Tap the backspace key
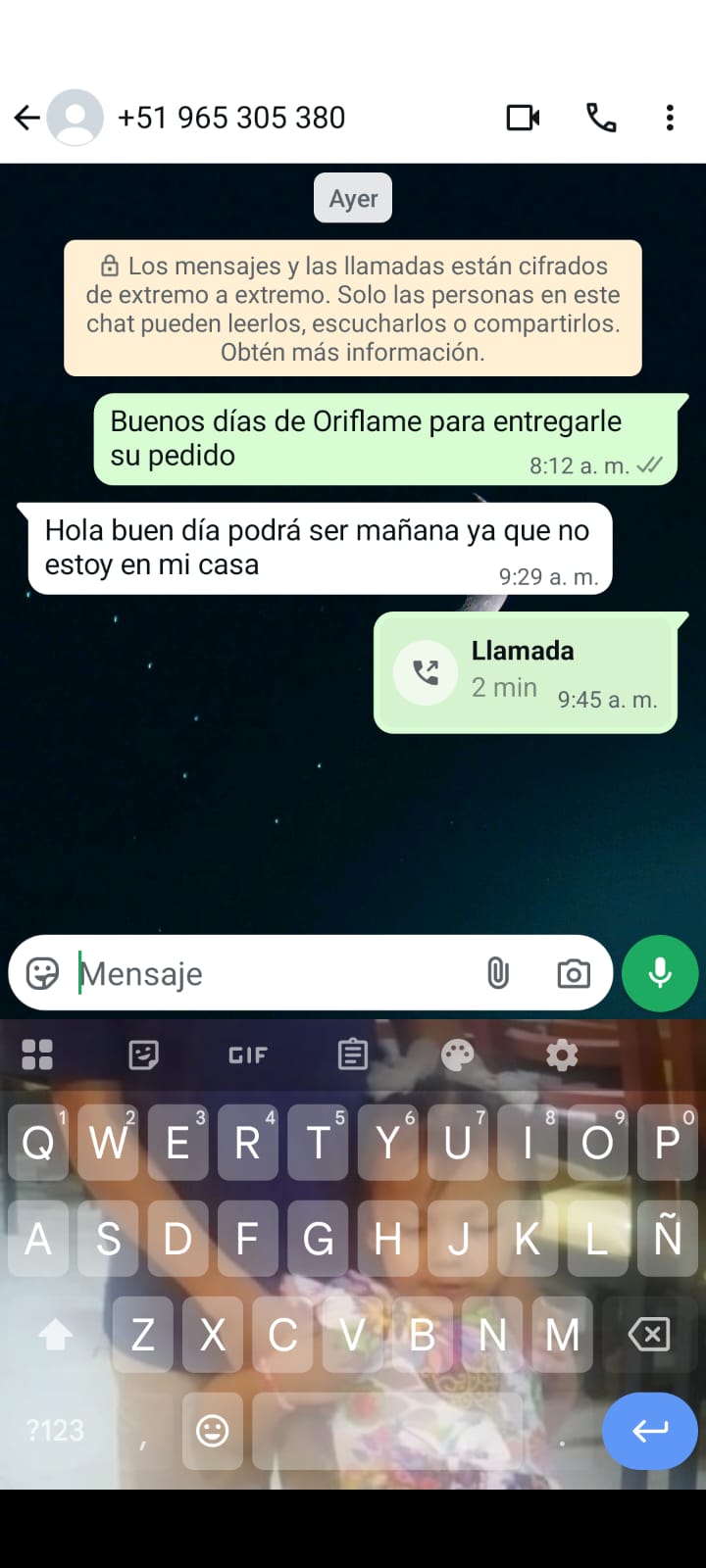 click(x=648, y=1334)
